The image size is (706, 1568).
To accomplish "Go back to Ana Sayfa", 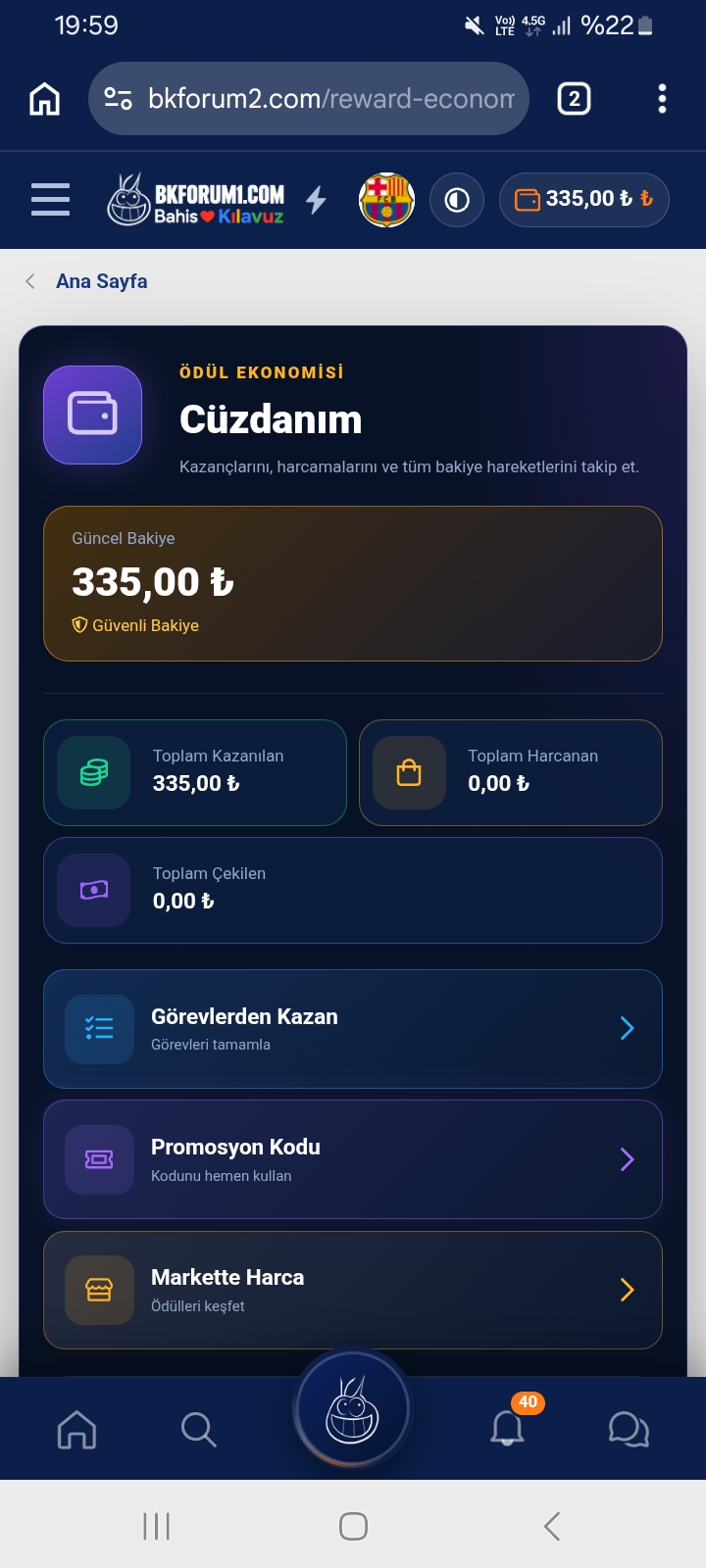I will 86,281.
